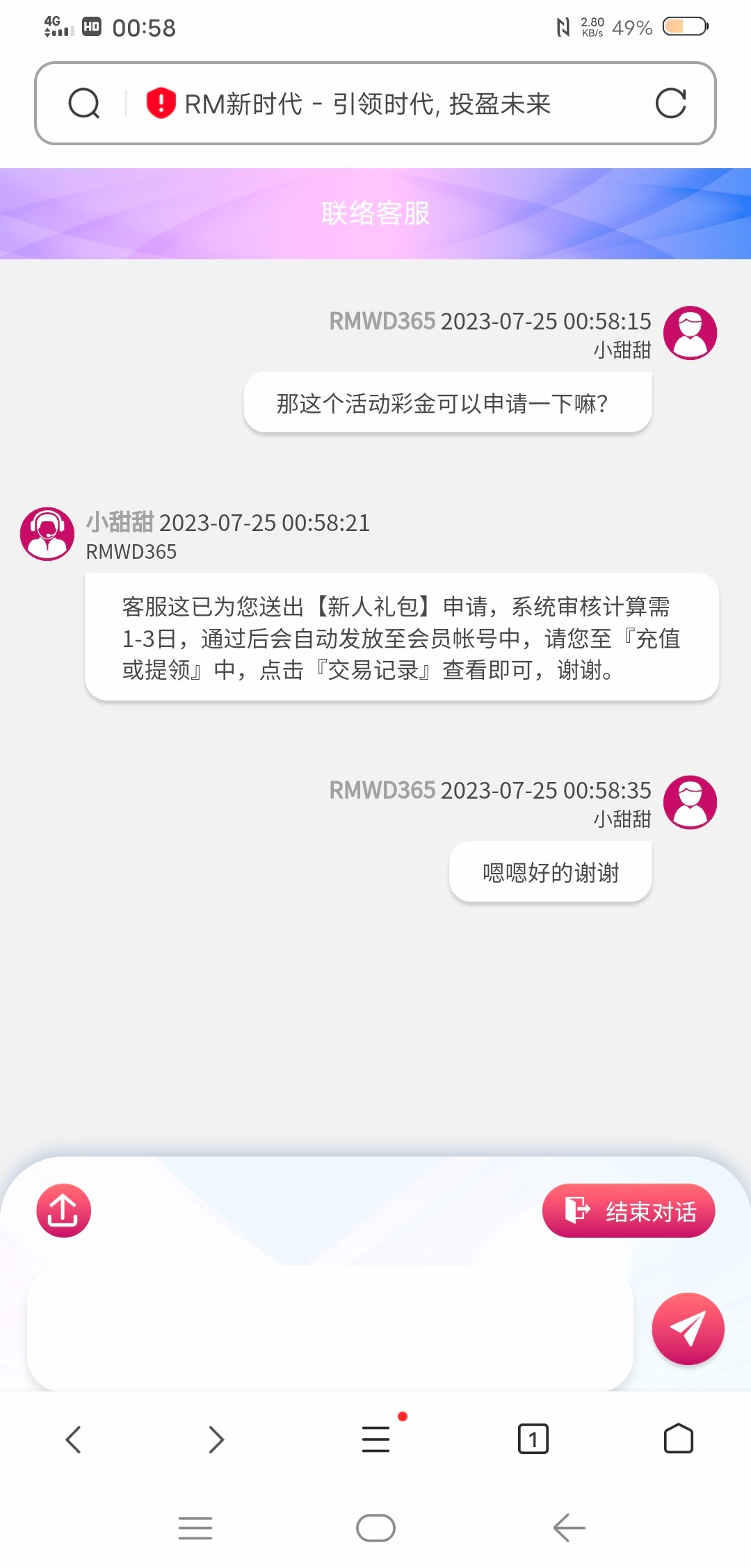Viewport: 751px width, 1568px height.
Task: Focus the message text input box
Action: [x=330, y=1328]
